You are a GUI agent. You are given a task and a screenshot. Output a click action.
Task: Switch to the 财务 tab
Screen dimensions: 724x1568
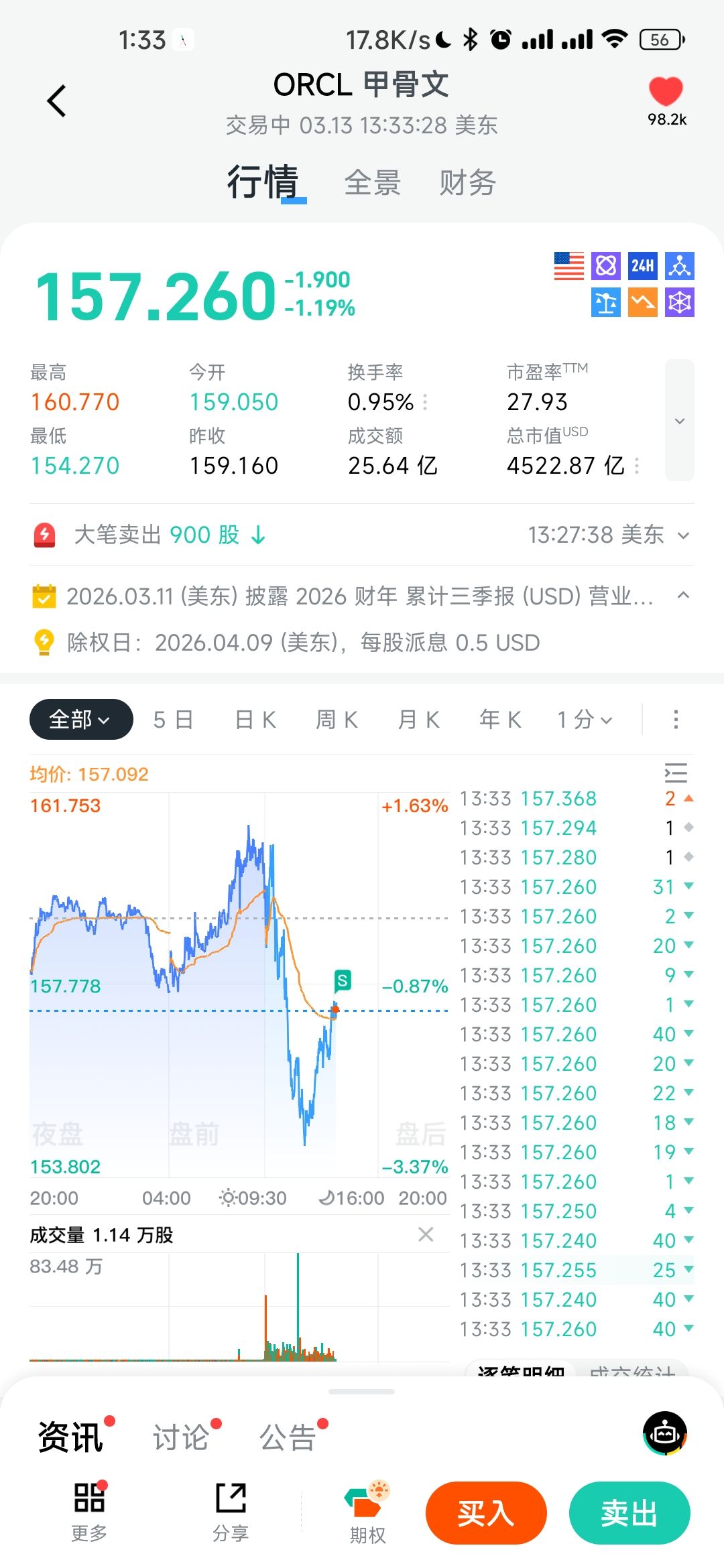click(468, 183)
